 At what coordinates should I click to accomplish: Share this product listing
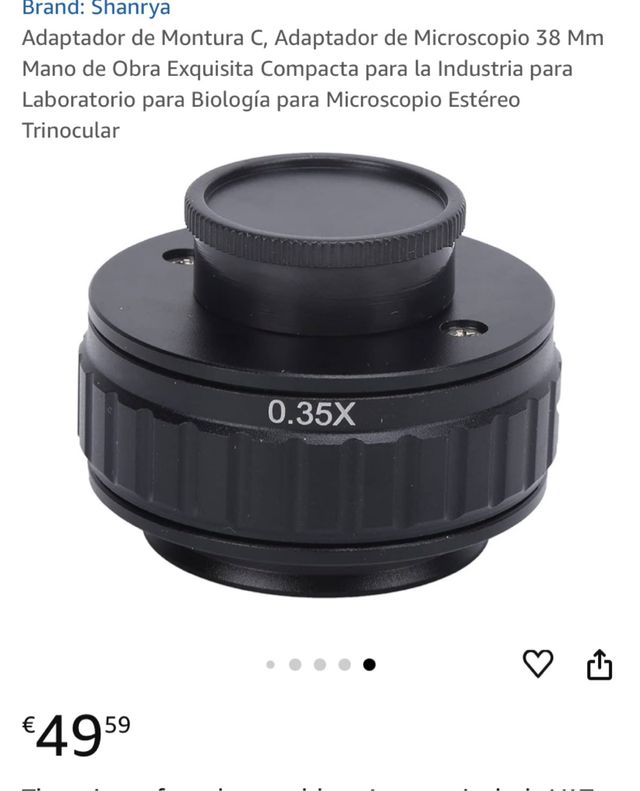pyautogui.click(x=599, y=664)
